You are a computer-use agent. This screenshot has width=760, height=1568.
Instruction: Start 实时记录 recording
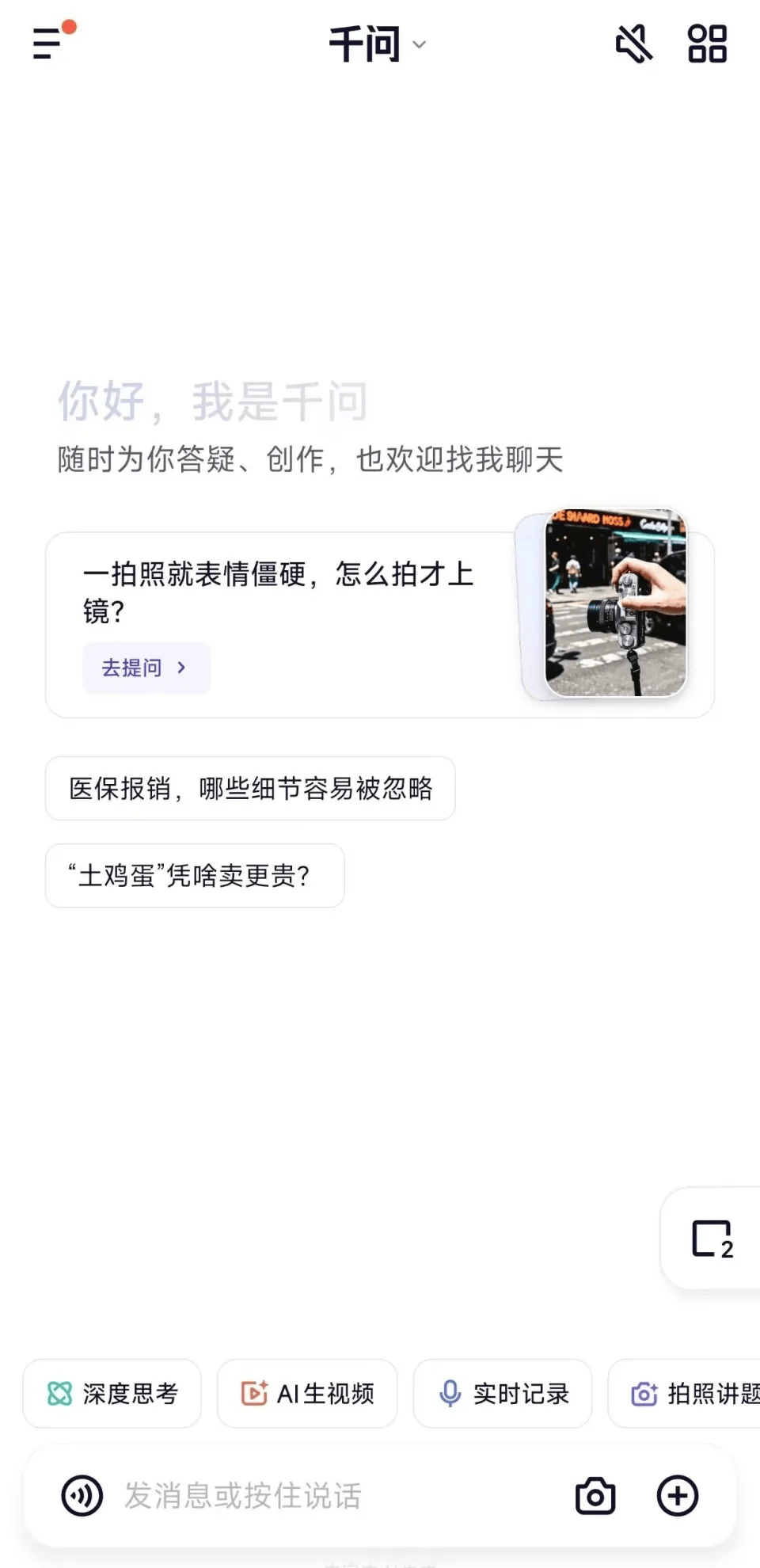tap(503, 1394)
